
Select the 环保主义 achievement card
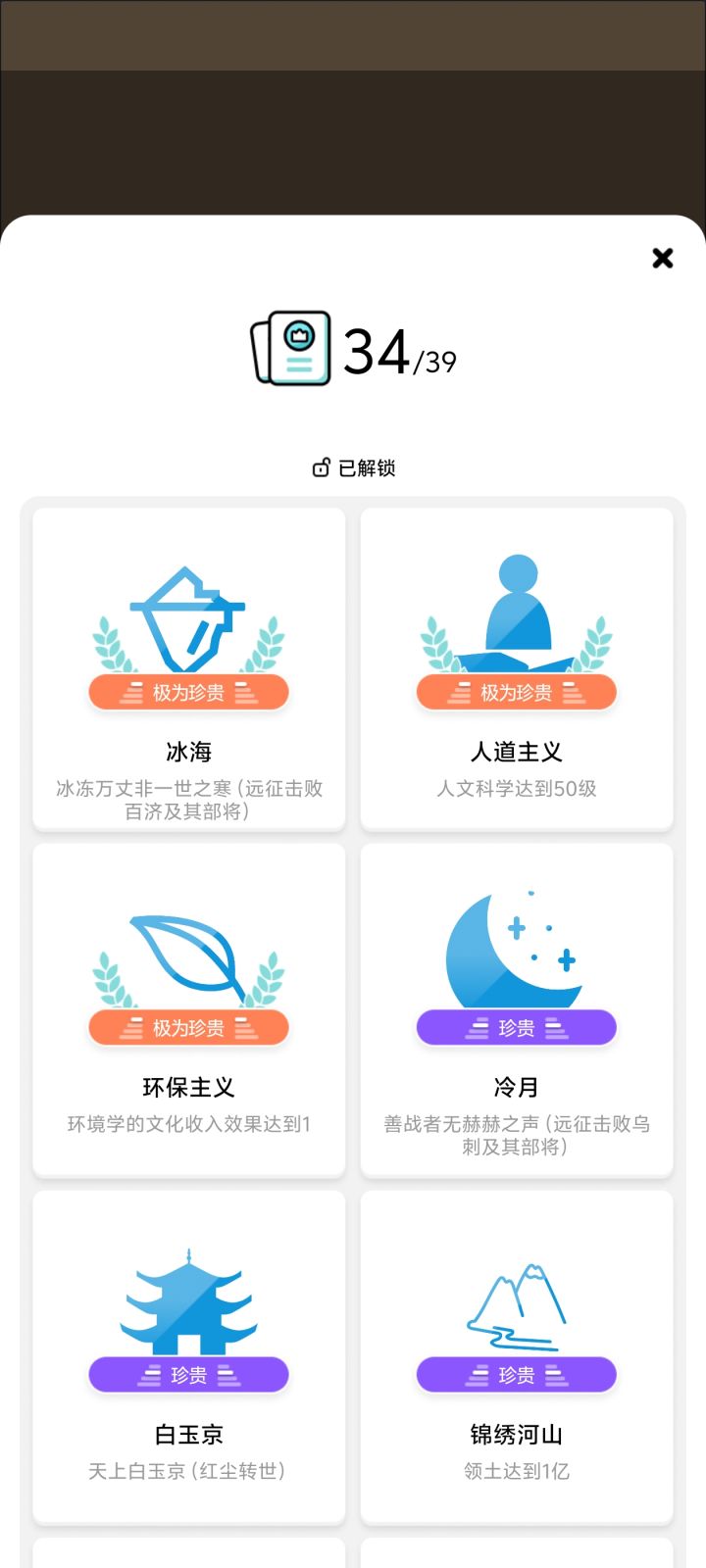[189, 1010]
